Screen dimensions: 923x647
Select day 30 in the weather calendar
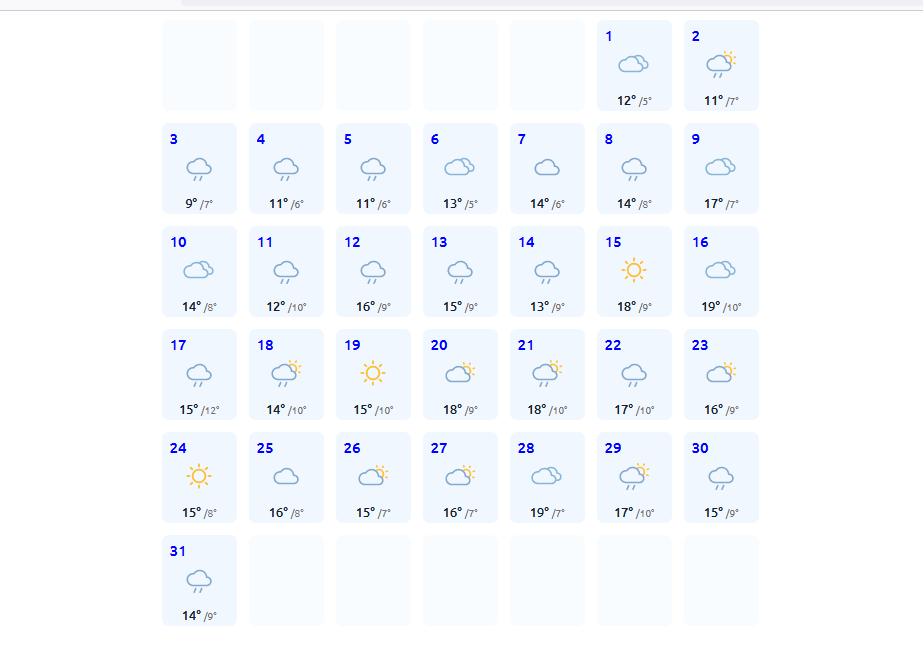721,478
